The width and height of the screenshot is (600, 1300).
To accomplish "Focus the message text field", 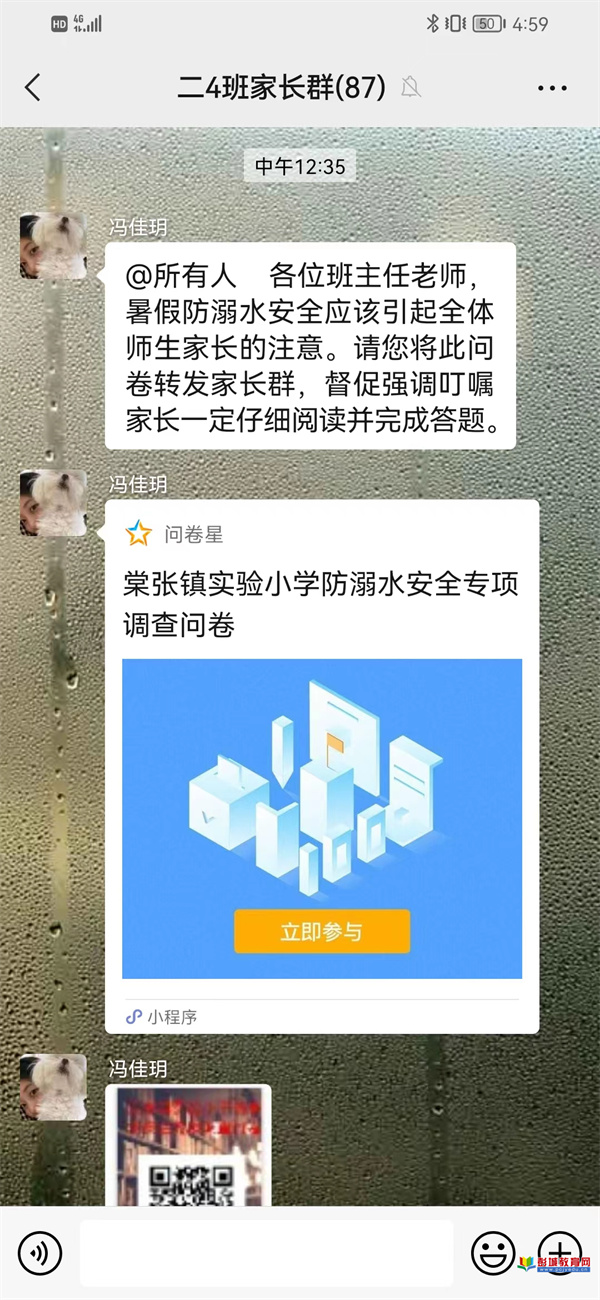I will pyautogui.click(x=266, y=1253).
